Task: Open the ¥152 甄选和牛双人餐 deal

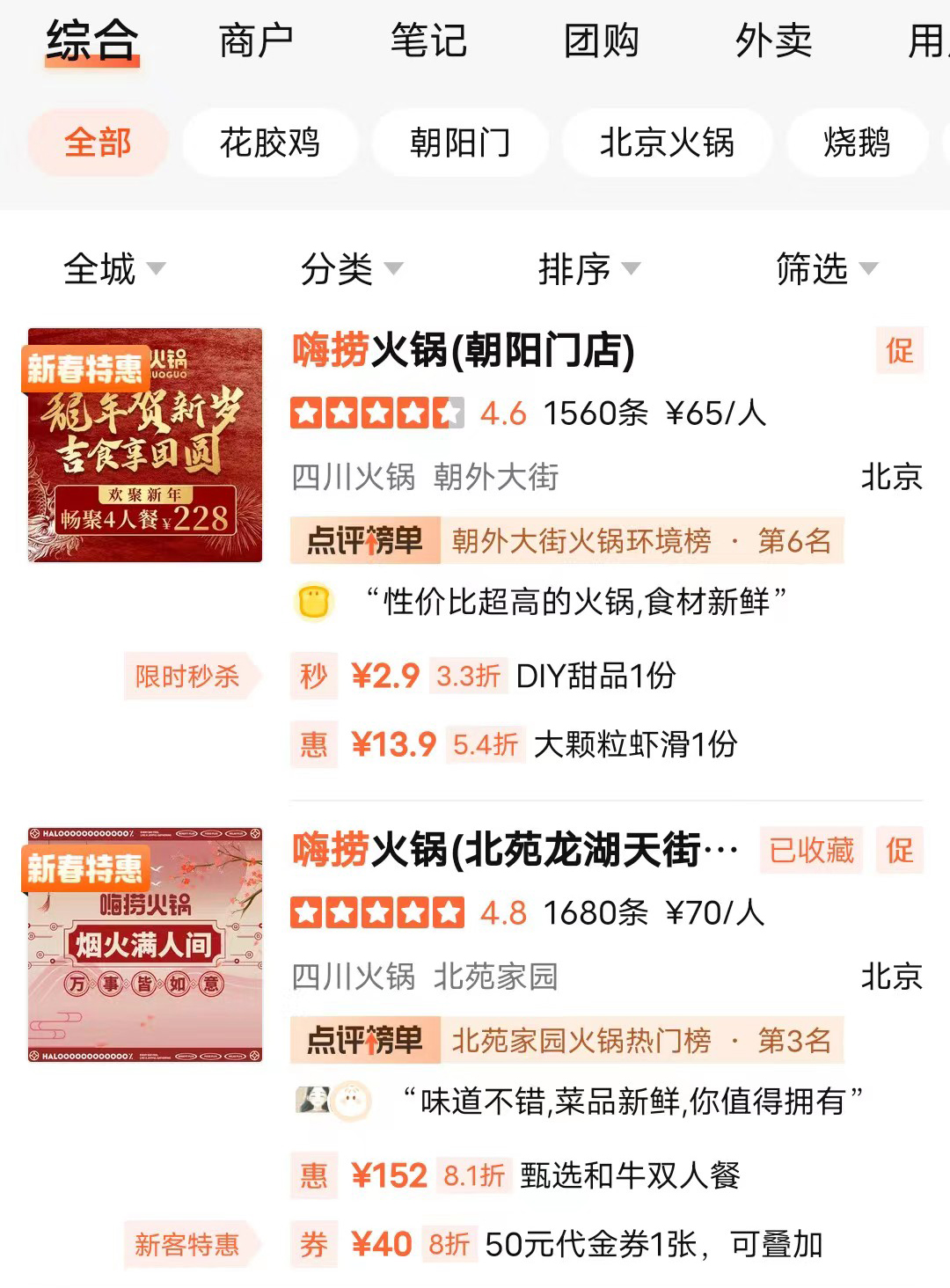Action: click(545, 1175)
